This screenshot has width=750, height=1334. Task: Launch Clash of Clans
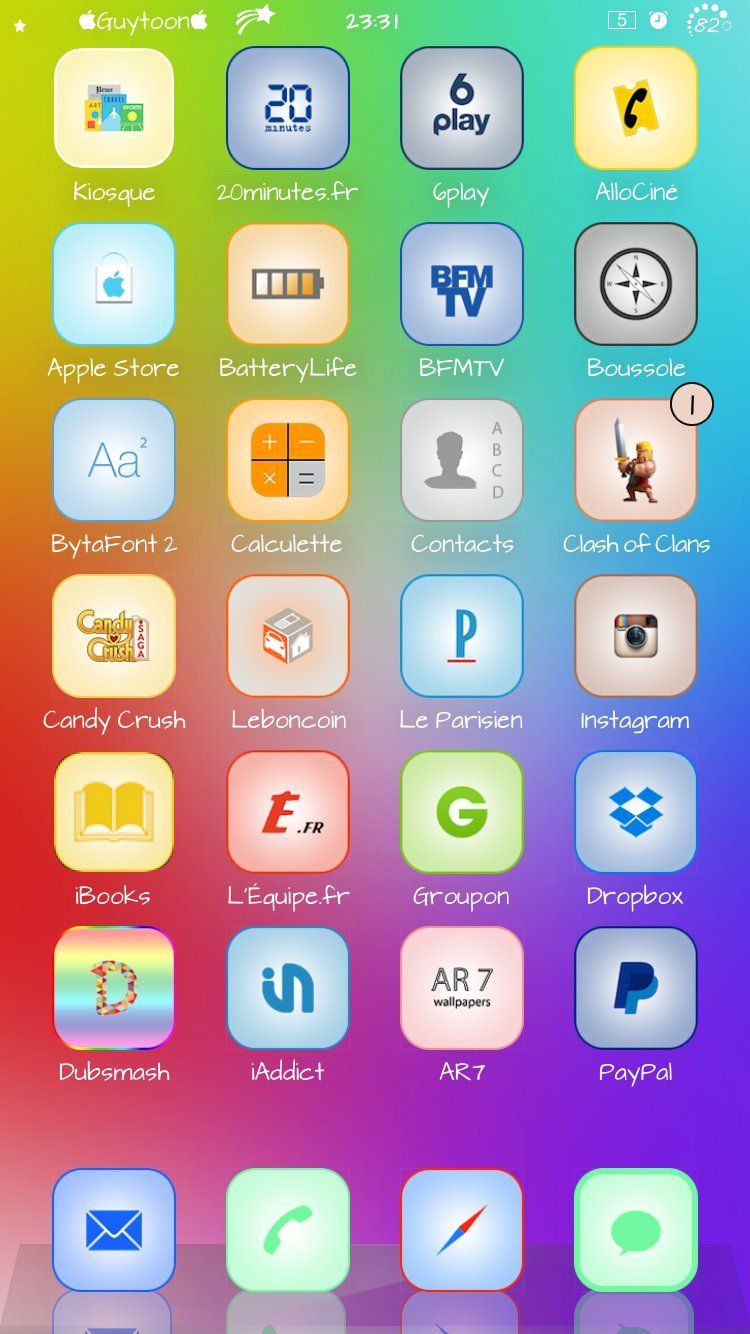(635, 460)
